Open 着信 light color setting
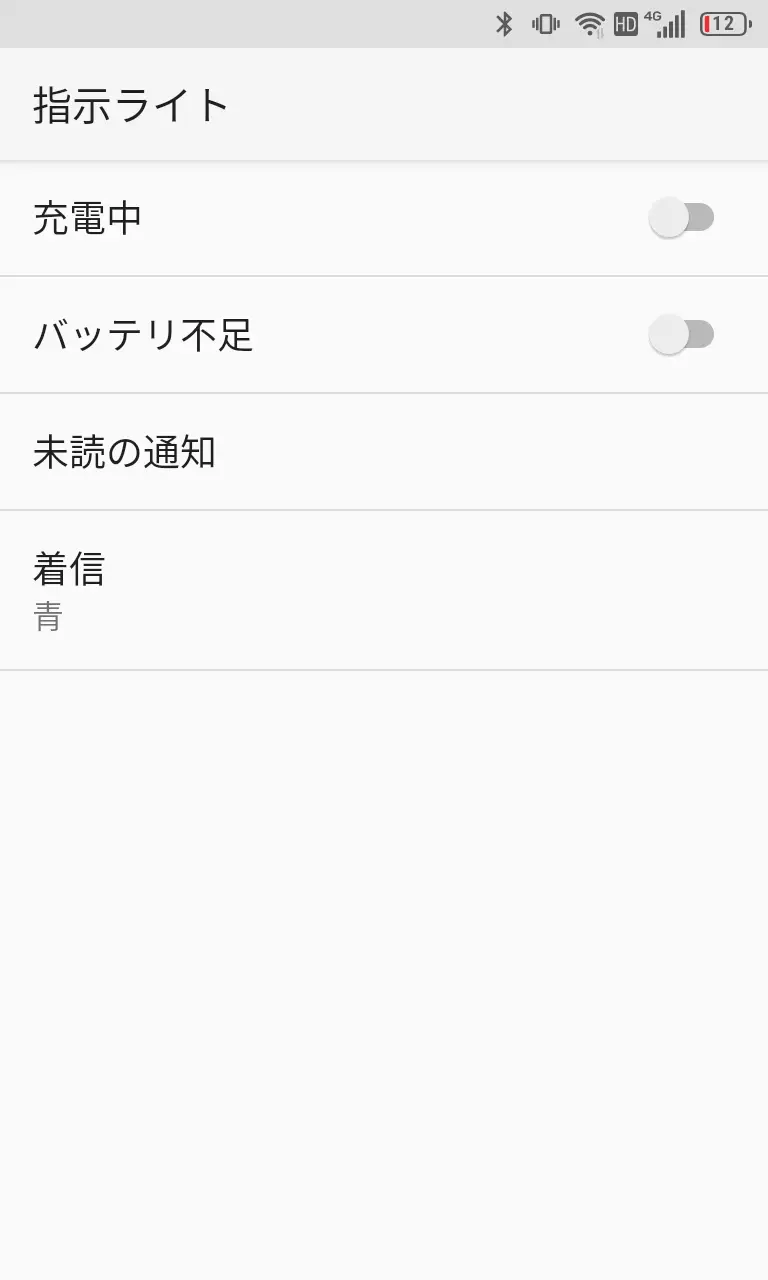This screenshot has width=768, height=1280. (384, 590)
